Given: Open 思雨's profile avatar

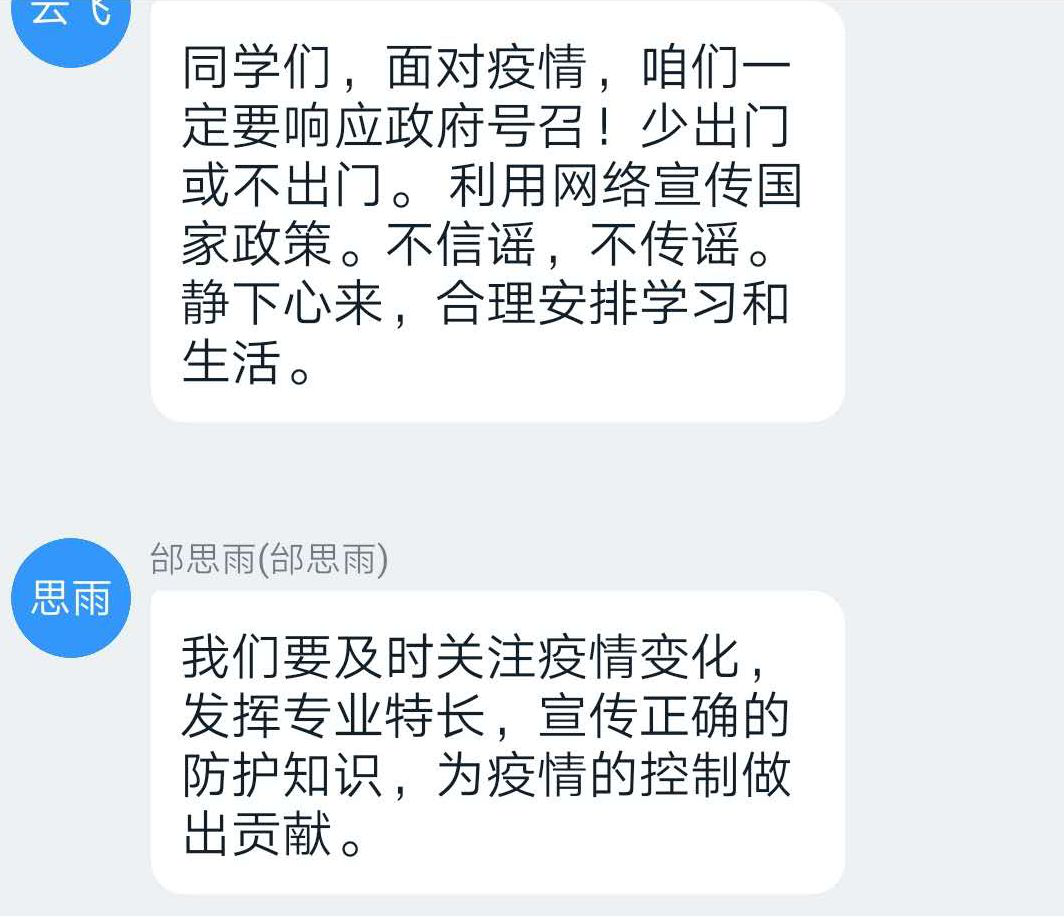Looking at the screenshot, I should 70,598.
